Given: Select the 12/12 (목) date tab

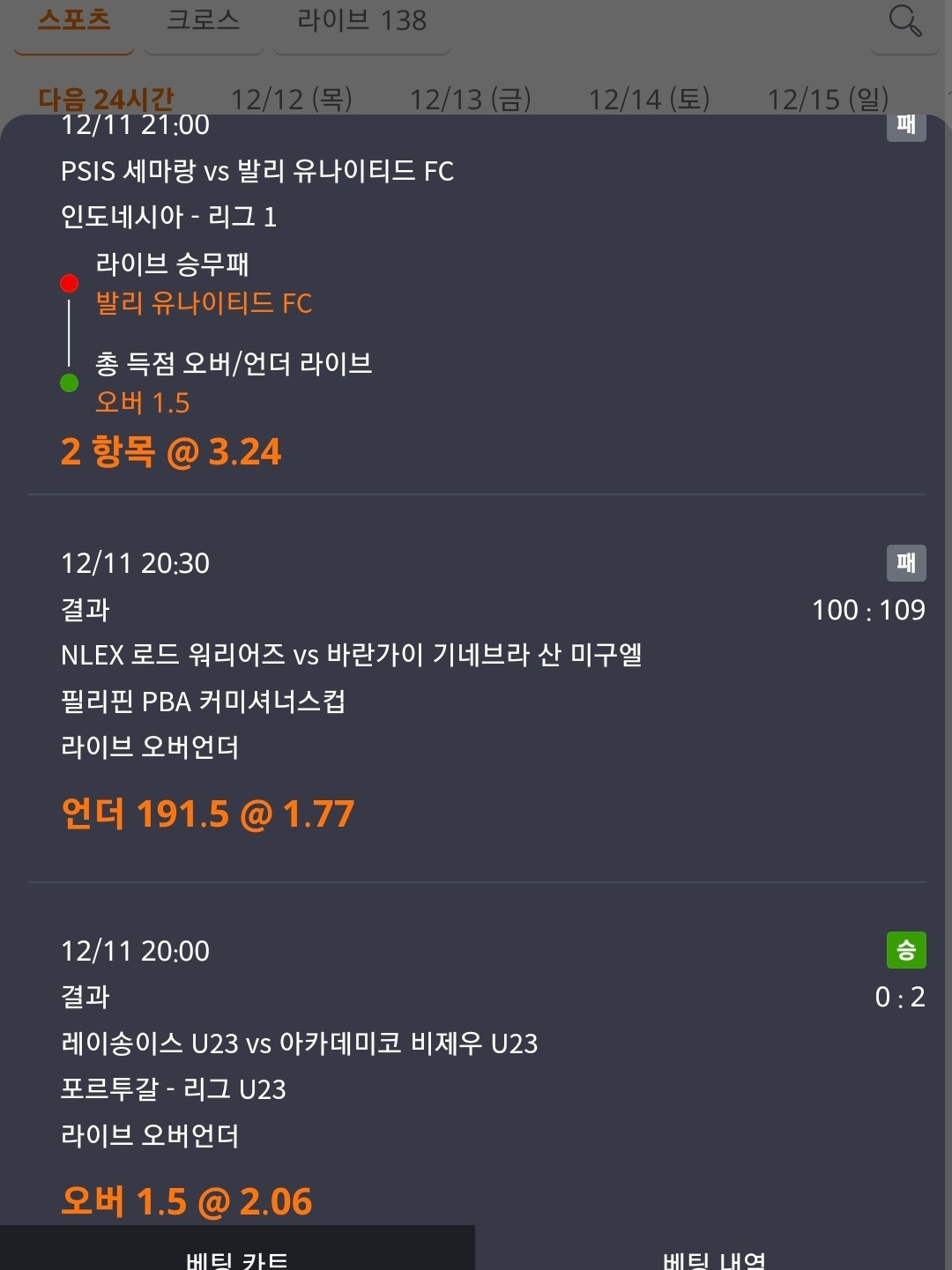Looking at the screenshot, I should click(x=292, y=99).
